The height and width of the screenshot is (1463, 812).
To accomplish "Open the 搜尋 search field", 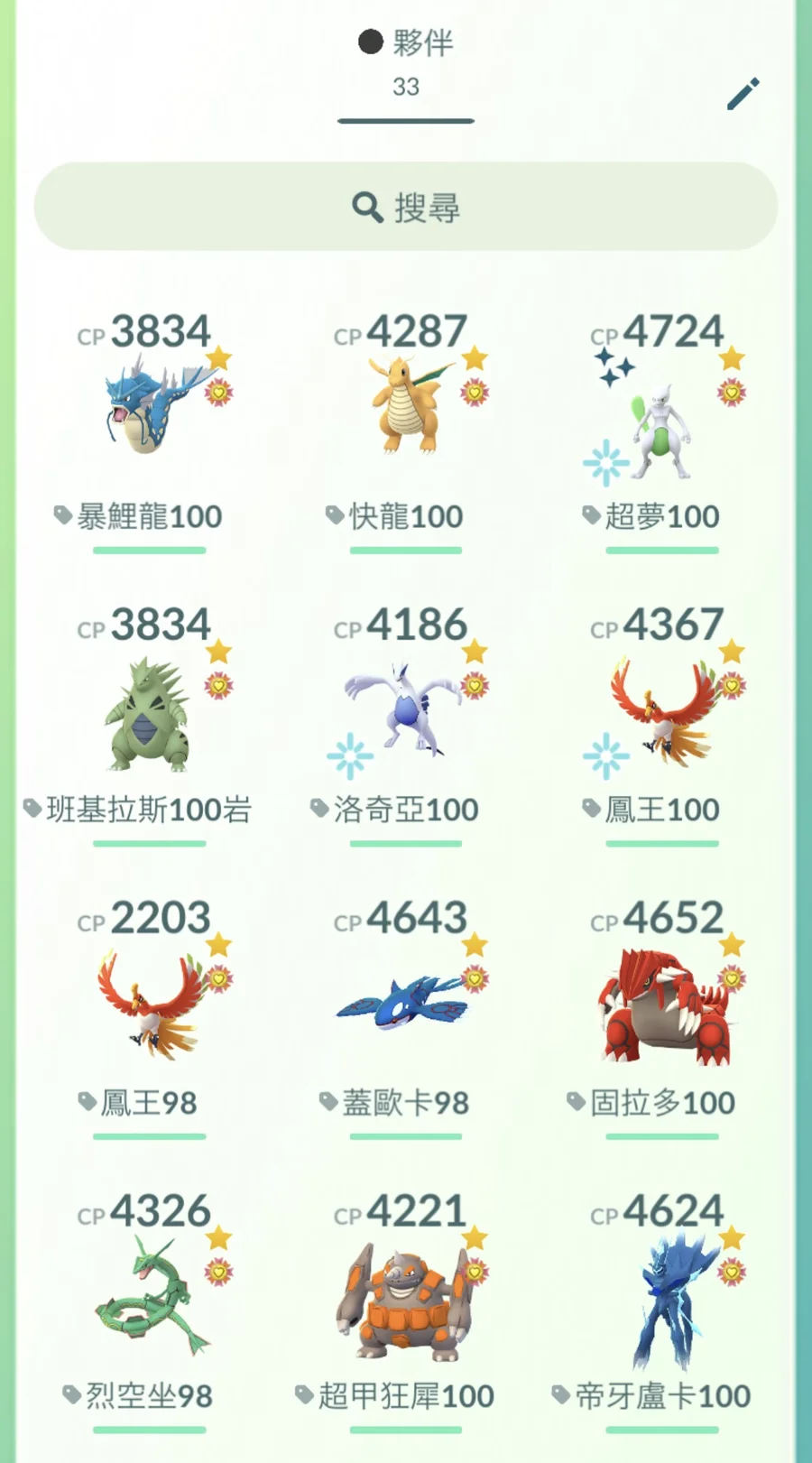I will 406,207.
